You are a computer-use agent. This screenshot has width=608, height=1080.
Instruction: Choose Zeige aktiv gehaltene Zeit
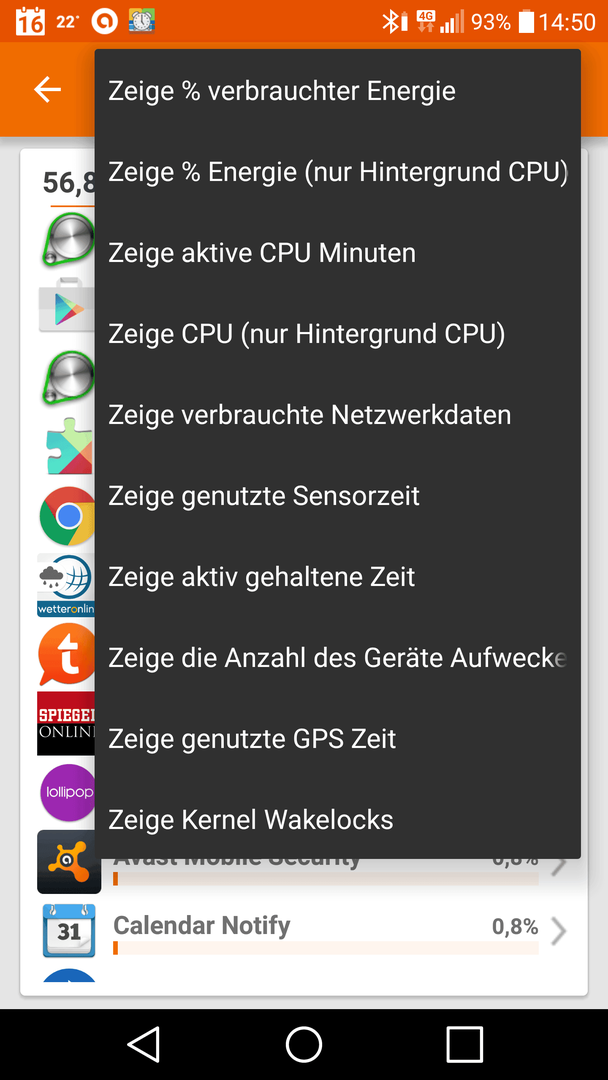point(337,577)
